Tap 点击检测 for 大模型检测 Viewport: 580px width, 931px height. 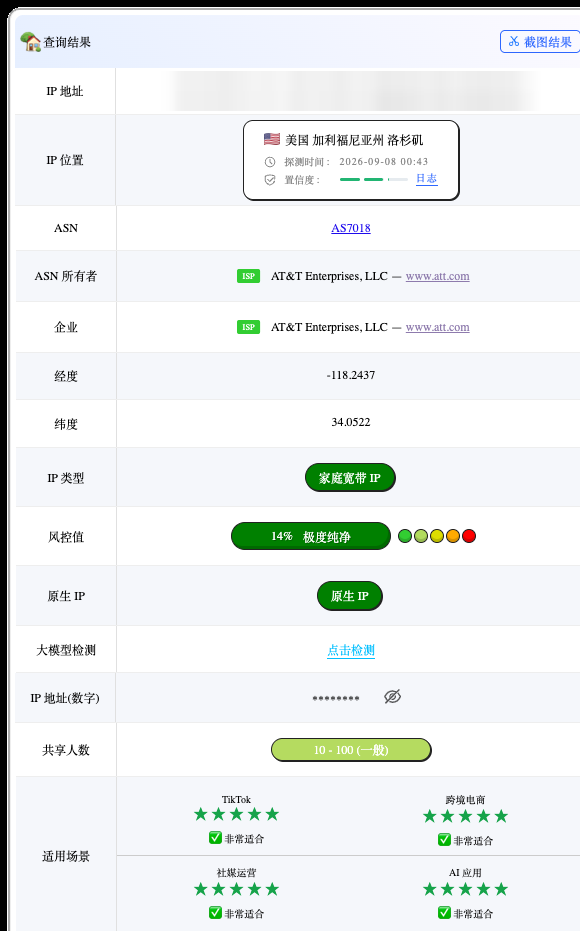[x=351, y=650]
